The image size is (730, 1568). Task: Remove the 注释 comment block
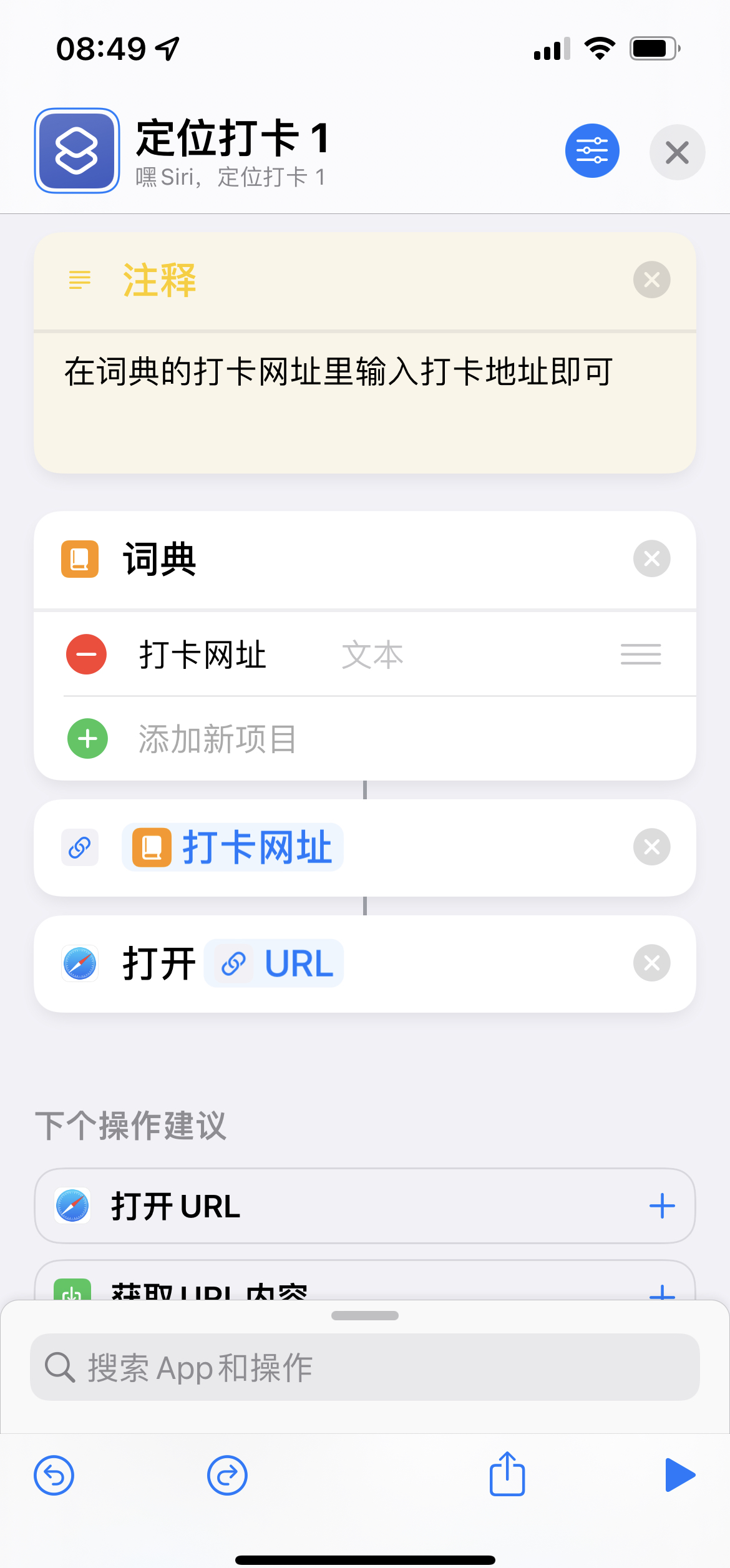(x=651, y=280)
